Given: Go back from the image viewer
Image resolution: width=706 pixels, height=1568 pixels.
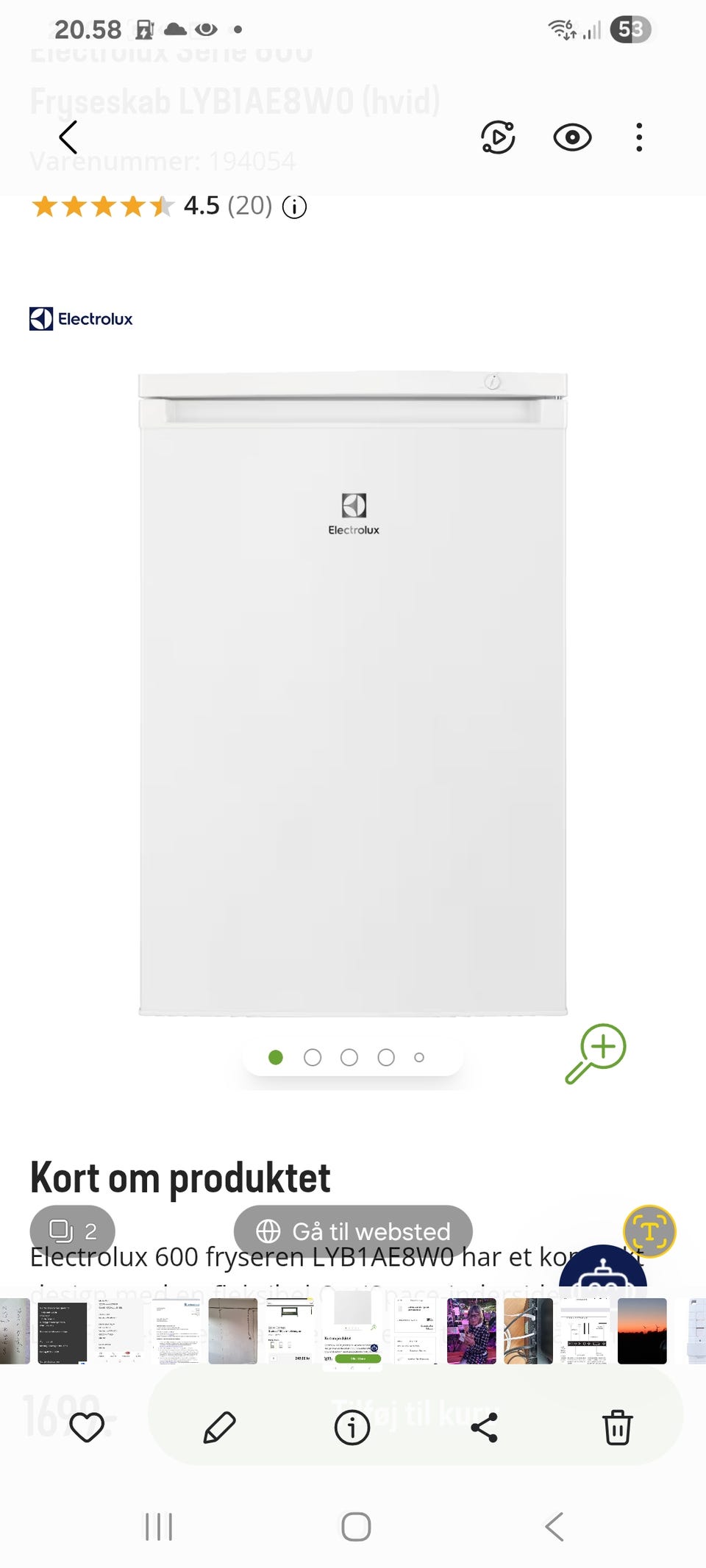Looking at the screenshot, I should pos(68,137).
